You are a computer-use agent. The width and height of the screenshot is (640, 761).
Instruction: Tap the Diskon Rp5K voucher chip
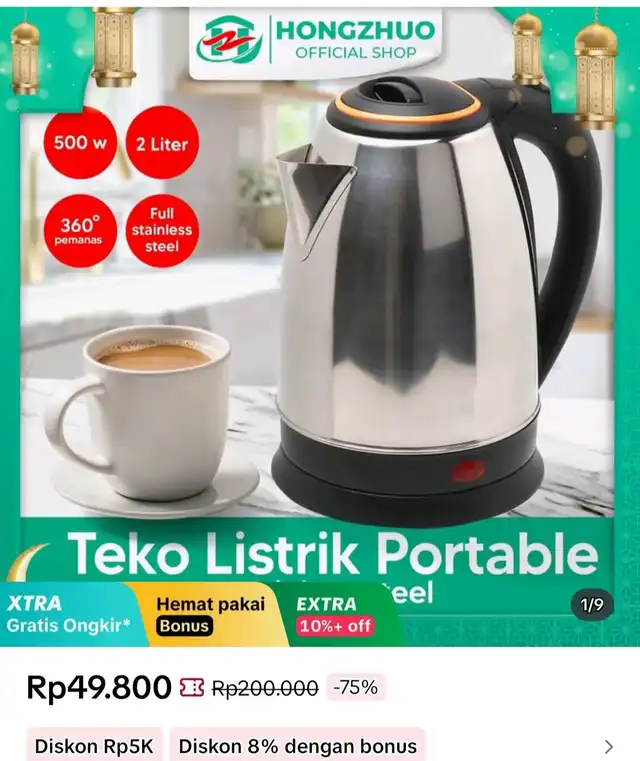coord(94,746)
